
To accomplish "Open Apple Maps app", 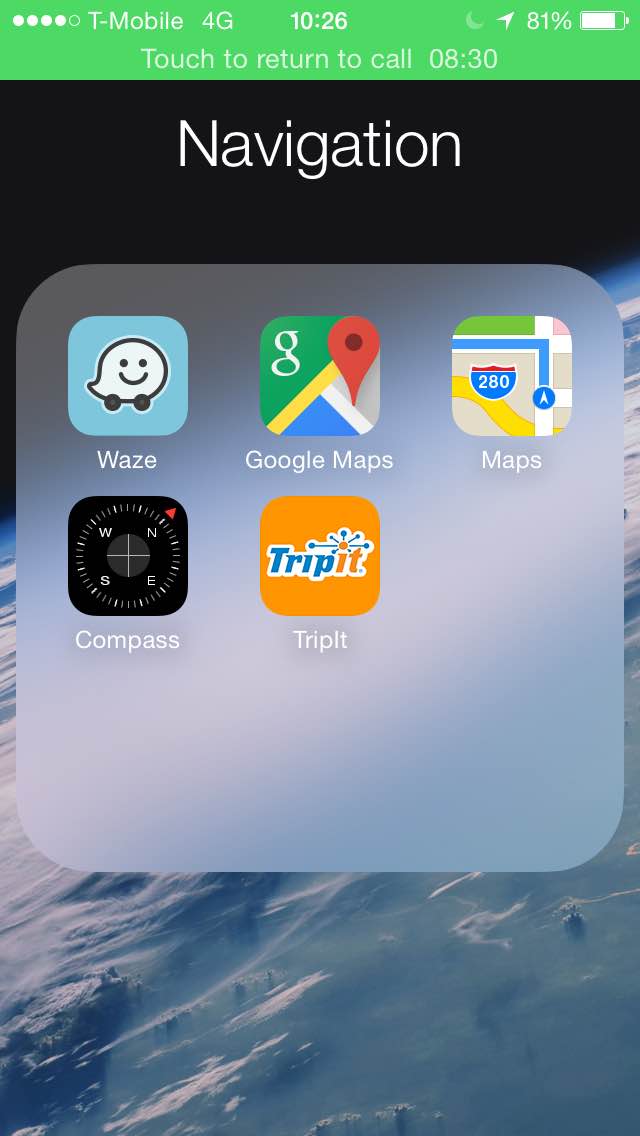I will pyautogui.click(x=512, y=375).
